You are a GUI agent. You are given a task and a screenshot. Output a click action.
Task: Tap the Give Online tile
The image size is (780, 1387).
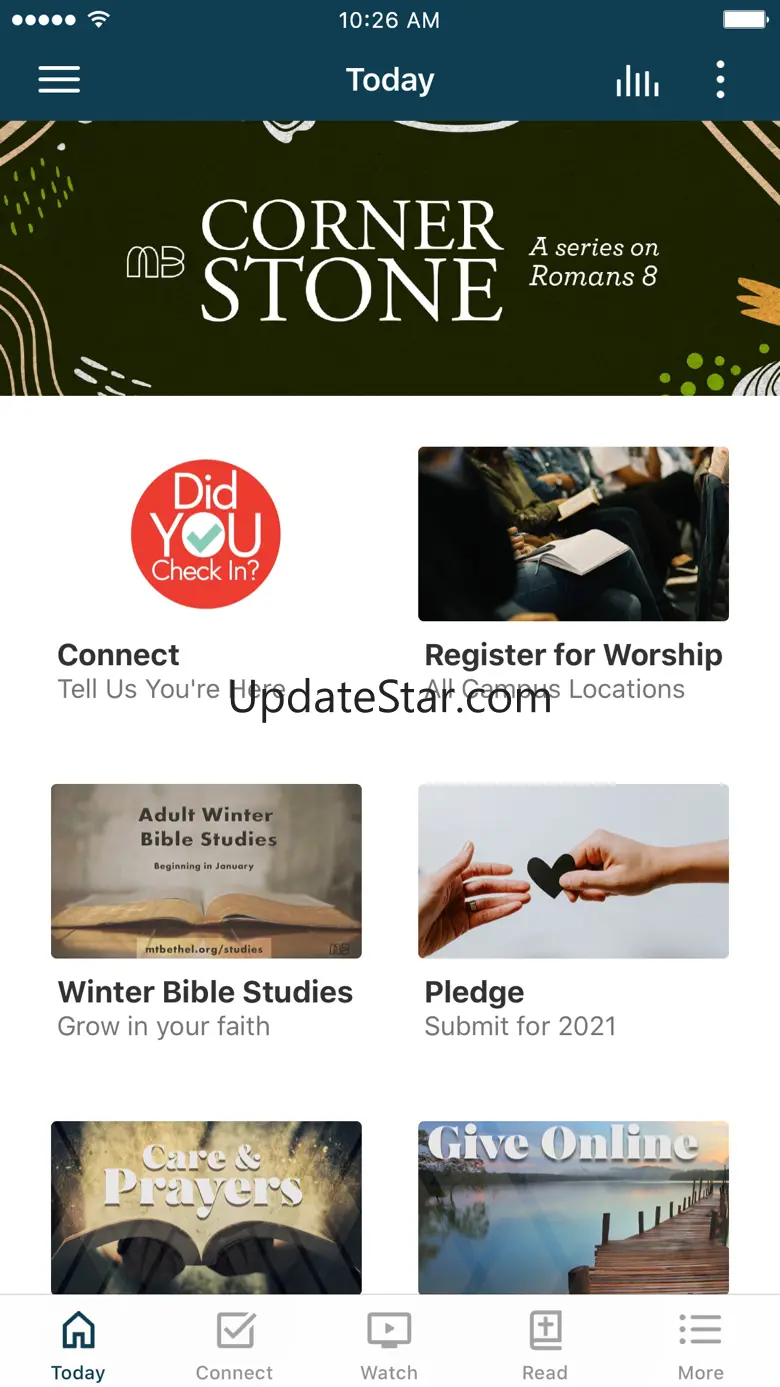pos(573,1207)
